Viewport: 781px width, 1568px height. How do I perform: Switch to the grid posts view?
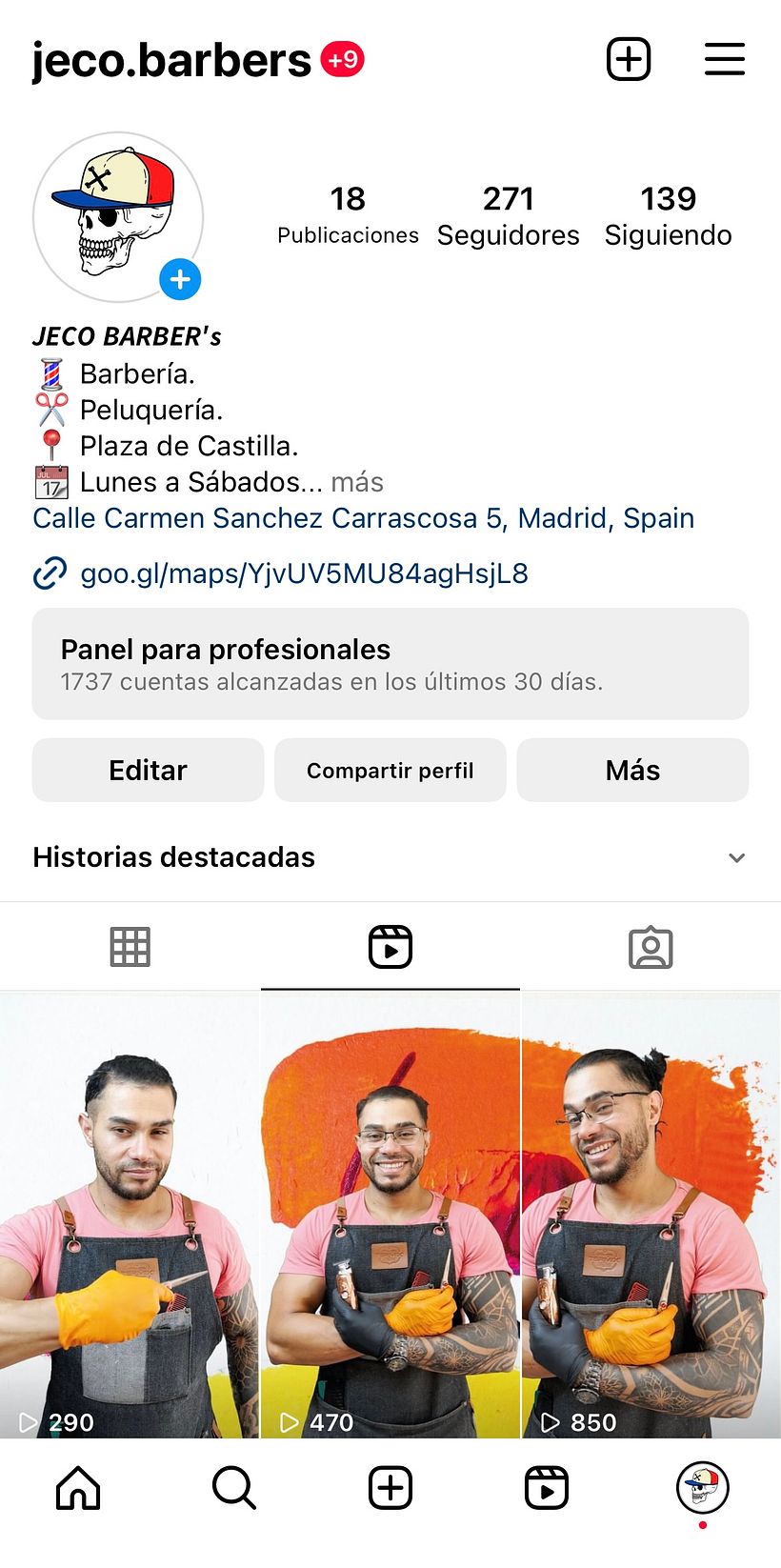[x=130, y=946]
